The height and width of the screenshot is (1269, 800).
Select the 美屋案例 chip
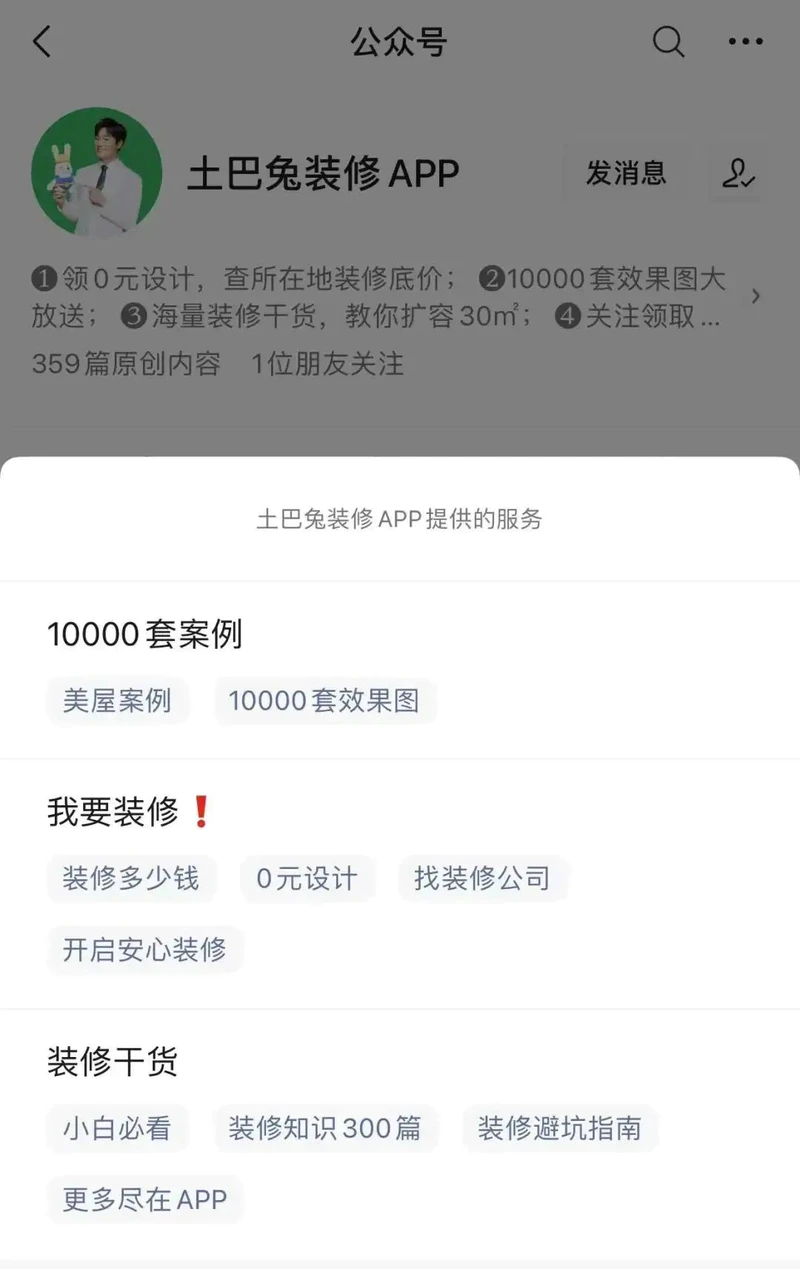[x=117, y=701]
